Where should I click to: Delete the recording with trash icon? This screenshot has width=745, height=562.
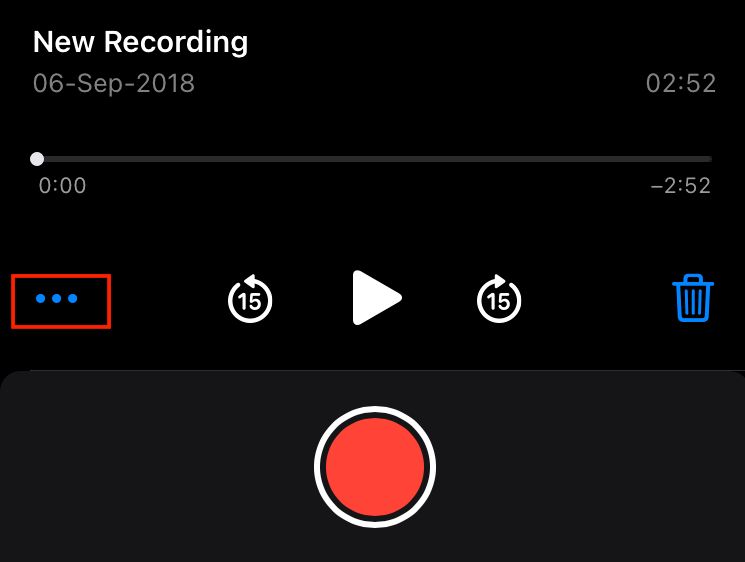pos(692,298)
